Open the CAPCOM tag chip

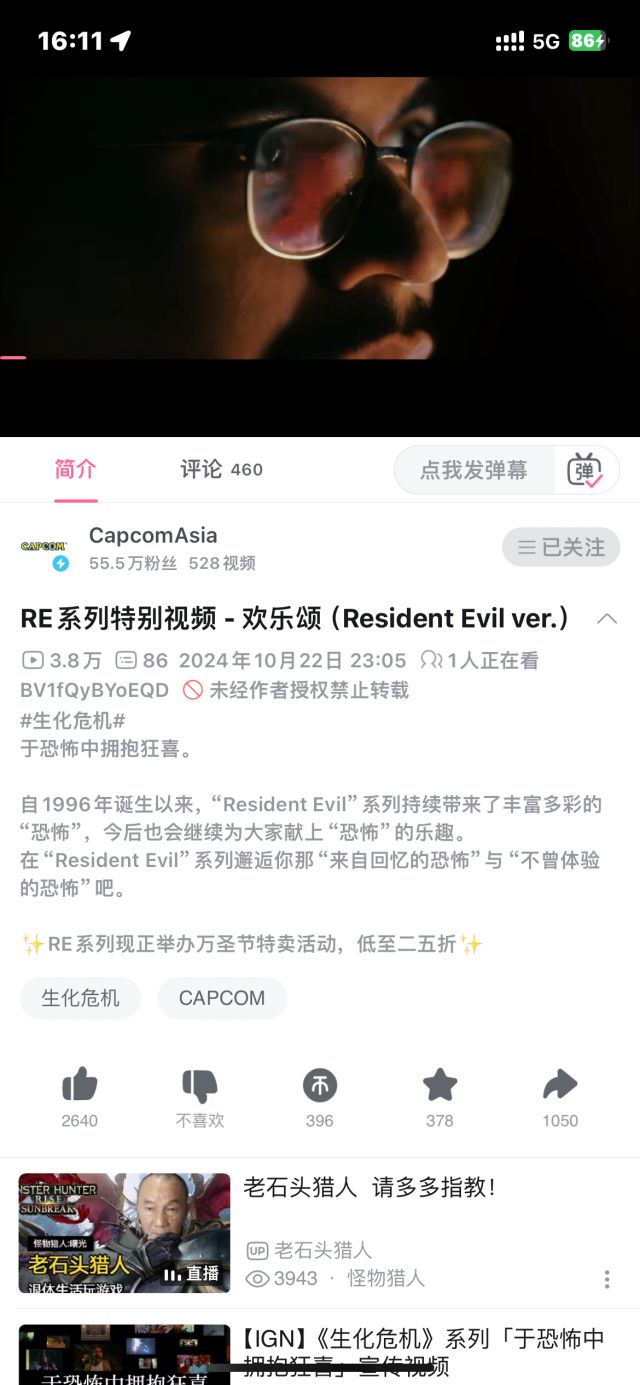(x=222, y=998)
